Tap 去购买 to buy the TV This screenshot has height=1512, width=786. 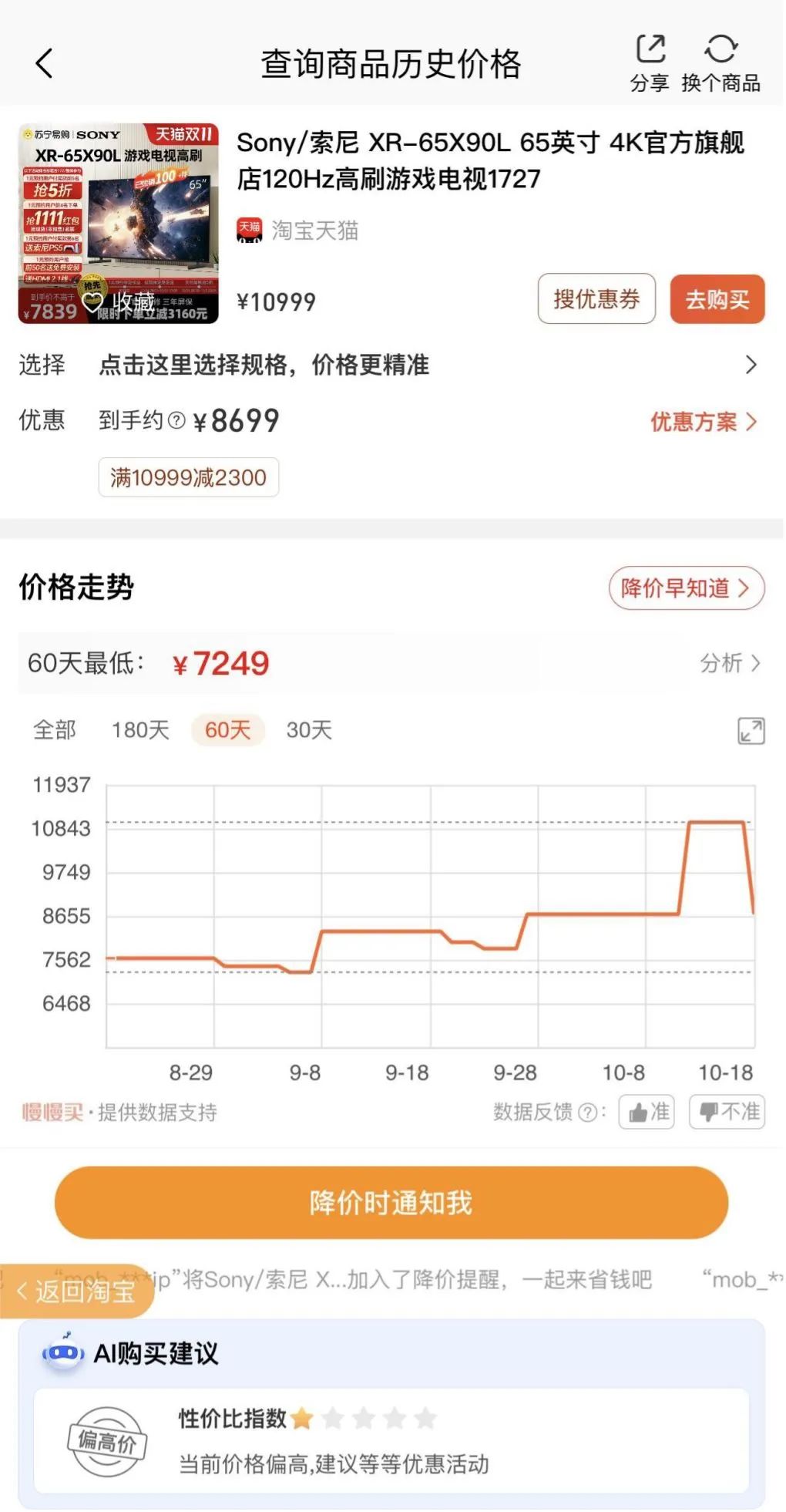click(x=717, y=299)
